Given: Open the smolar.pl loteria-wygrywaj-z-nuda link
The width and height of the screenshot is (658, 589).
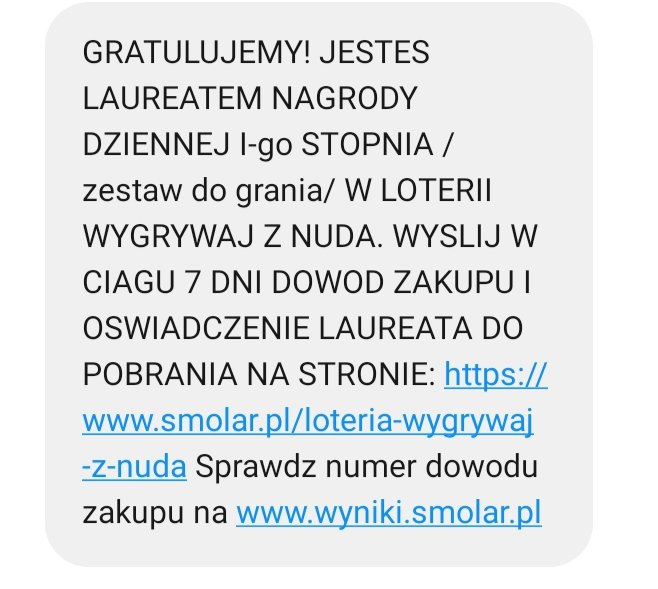Looking at the screenshot, I should (x=308, y=421).
